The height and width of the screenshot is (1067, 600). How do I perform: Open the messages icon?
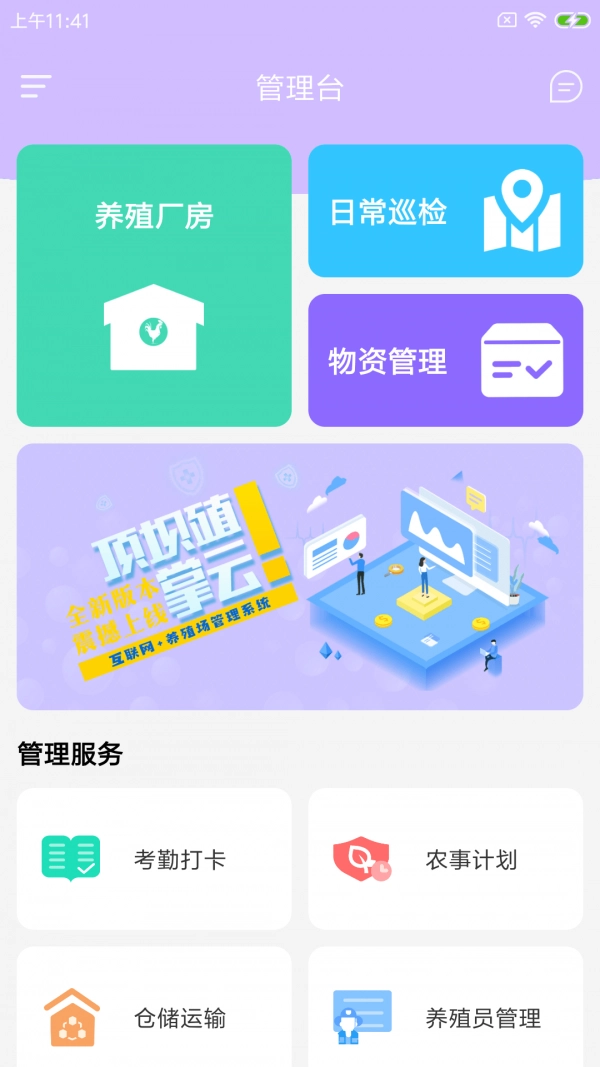565,87
